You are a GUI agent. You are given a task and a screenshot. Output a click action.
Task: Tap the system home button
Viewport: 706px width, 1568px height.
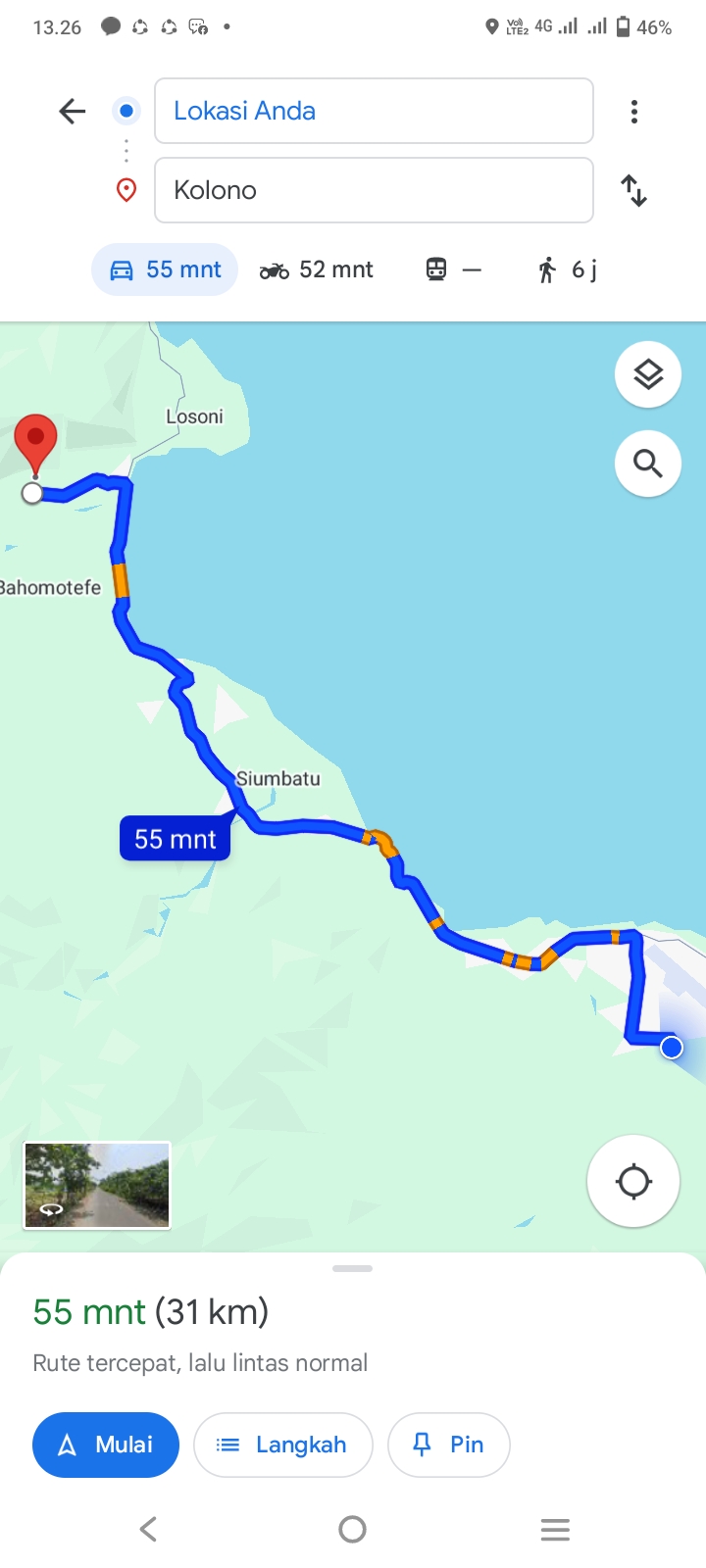(352, 1529)
